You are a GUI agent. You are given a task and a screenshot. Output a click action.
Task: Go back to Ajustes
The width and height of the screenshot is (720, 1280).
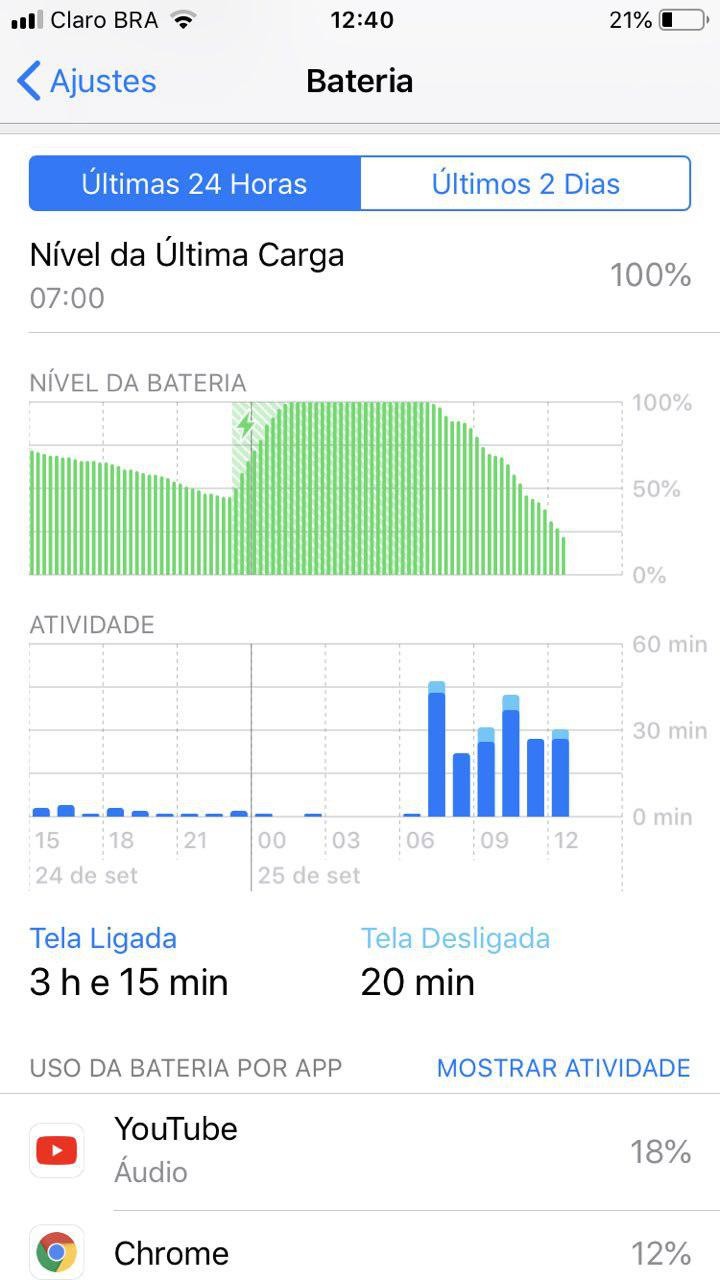coord(87,81)
